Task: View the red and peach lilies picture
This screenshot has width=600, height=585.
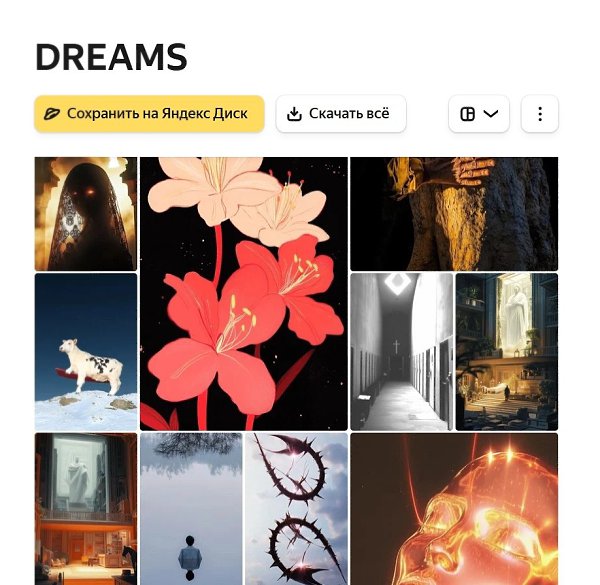Action: (244, 293)
